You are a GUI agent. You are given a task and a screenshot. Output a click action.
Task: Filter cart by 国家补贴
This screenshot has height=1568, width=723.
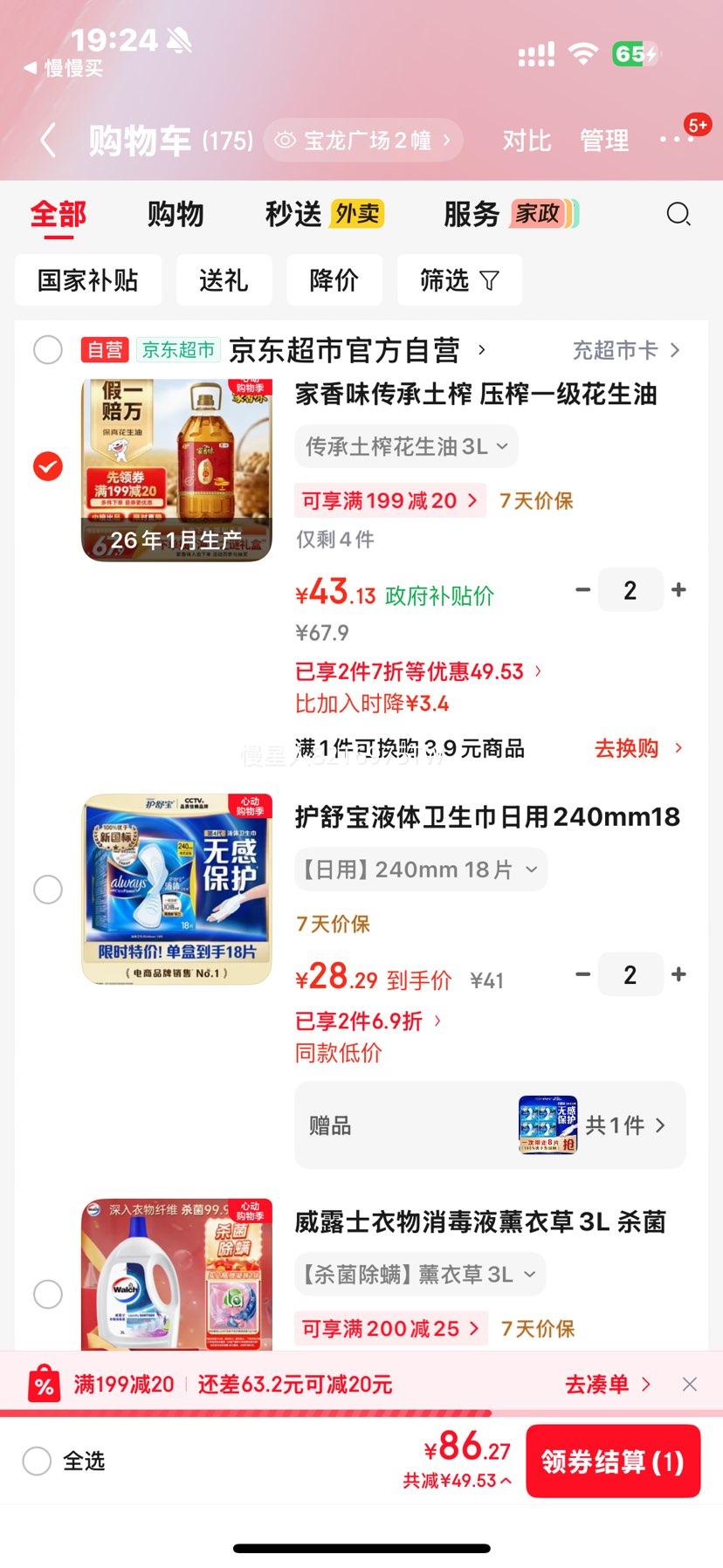point(88,280)
